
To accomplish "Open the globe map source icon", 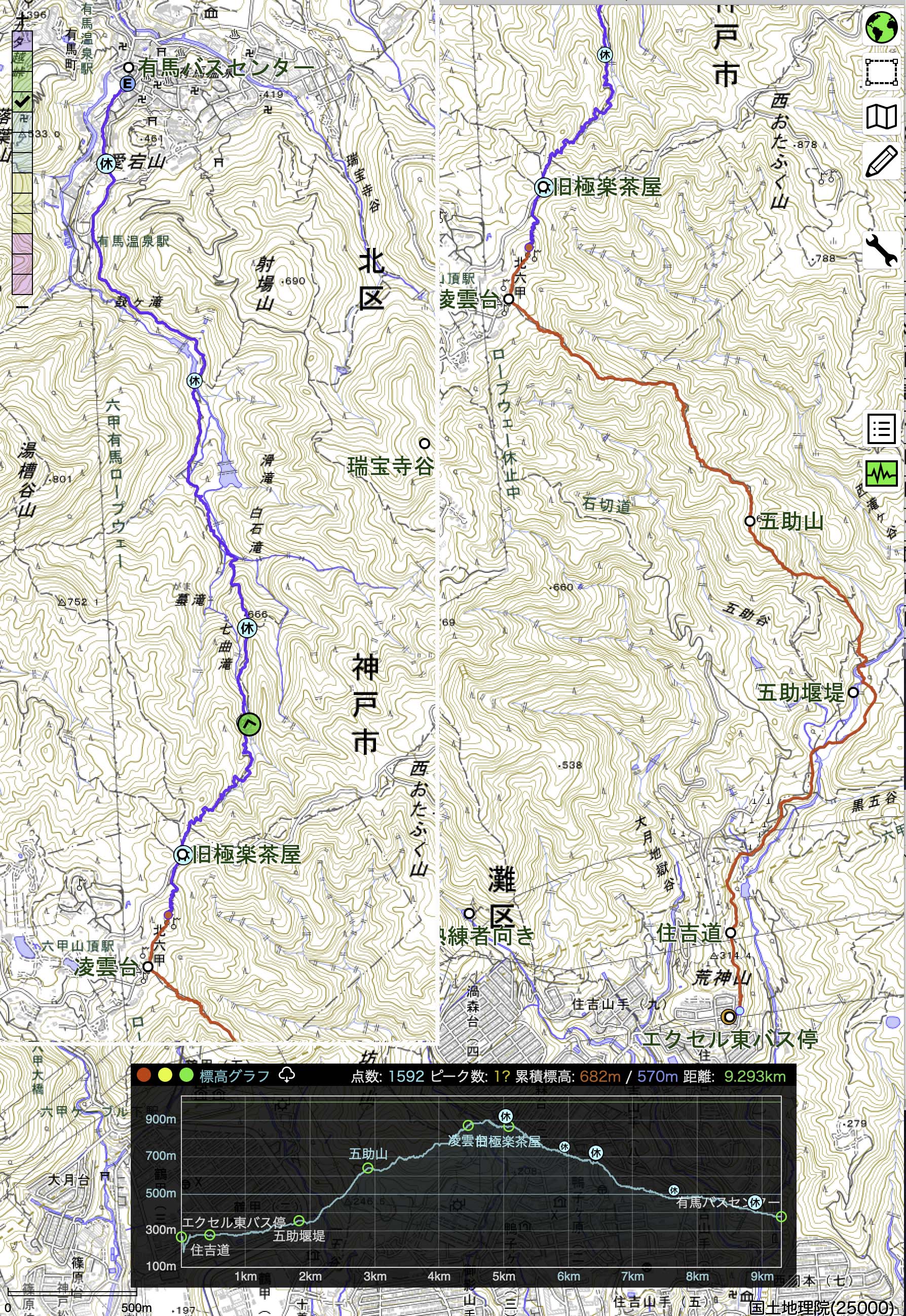I will pos(881,27).
